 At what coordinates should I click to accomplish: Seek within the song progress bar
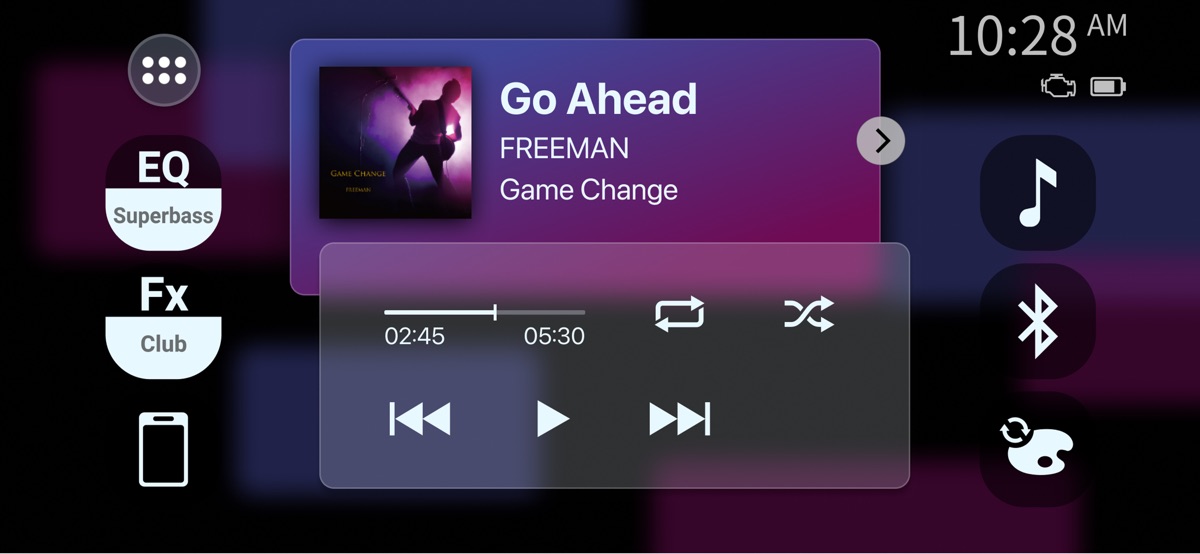click(x=485, y=312)
